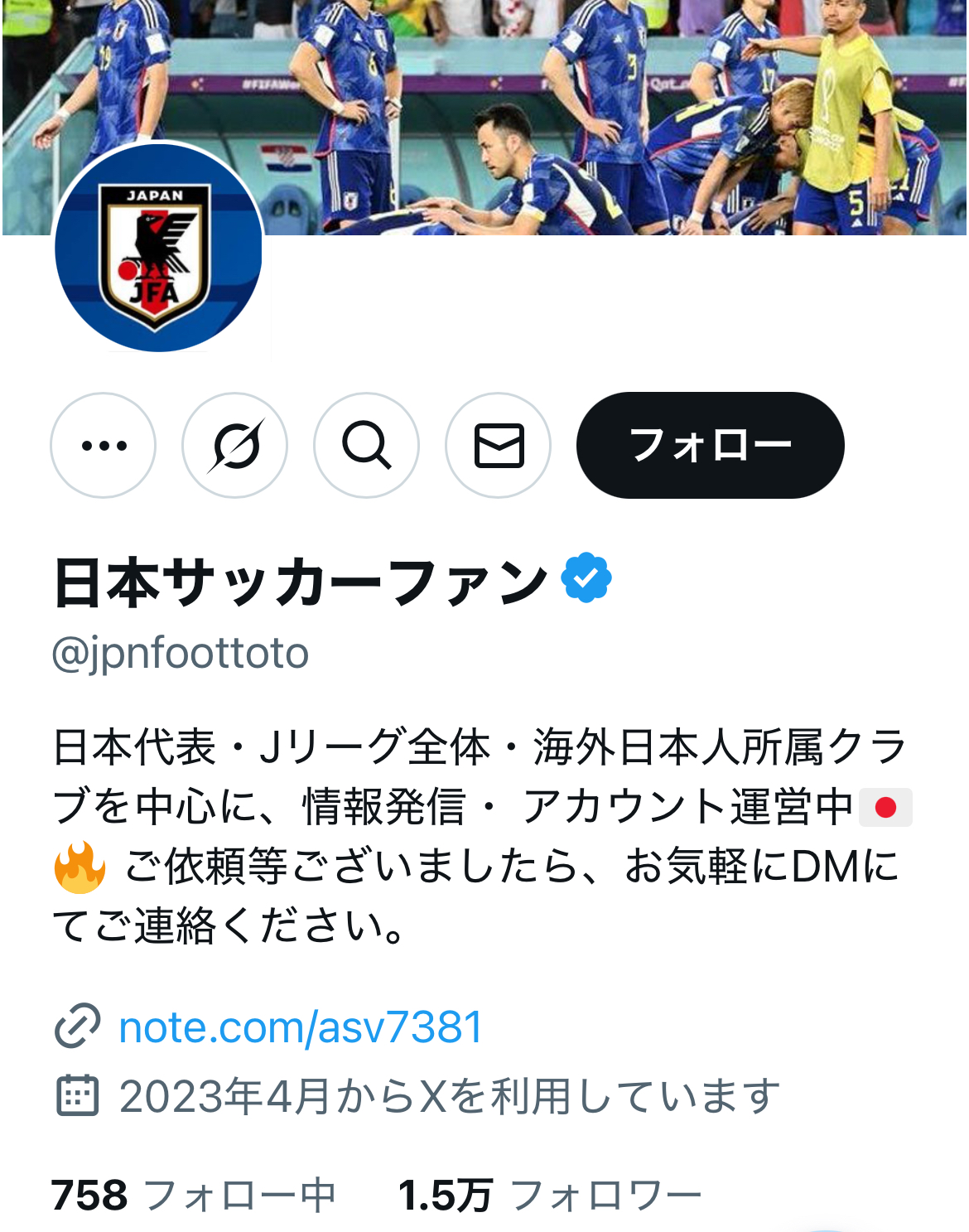View the 758 フォロー中 list
This screenshot has height=1232, width=969.
(x=193, y=1196)
